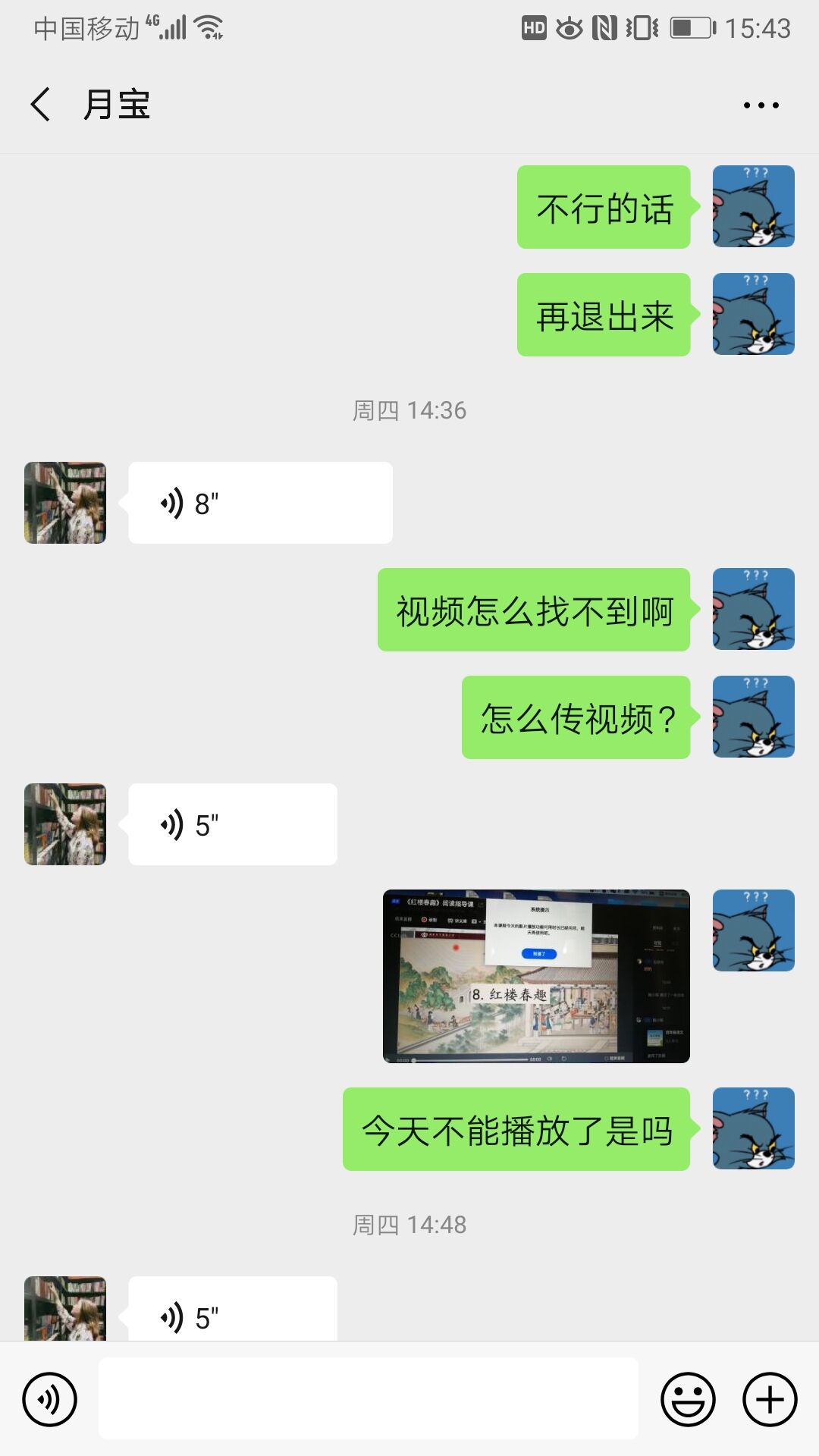Go back from 月宝 chat
This screenshot has height=1456, width=819.
click(41, 105)
